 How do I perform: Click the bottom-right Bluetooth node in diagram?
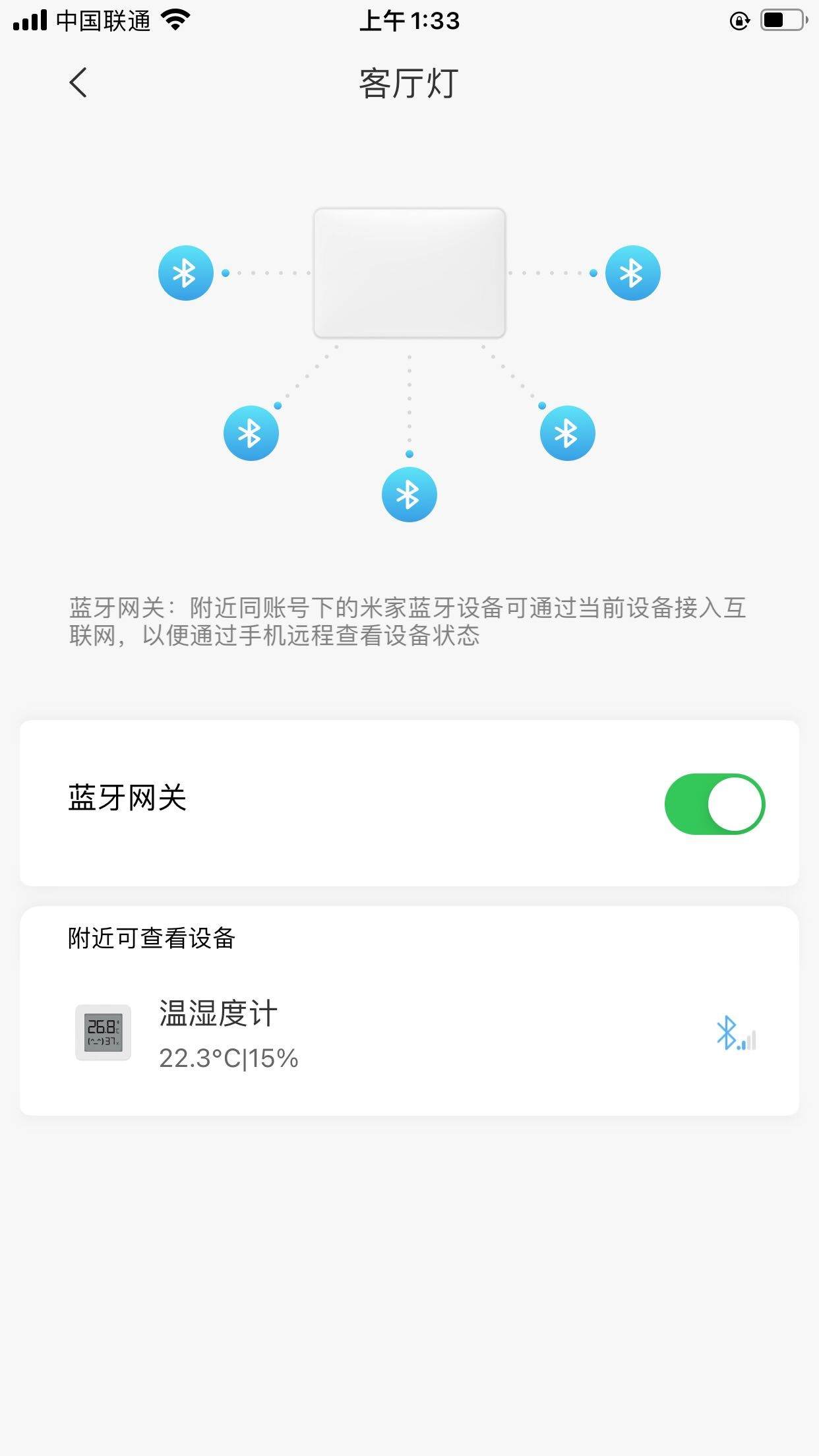click(566, 432)
